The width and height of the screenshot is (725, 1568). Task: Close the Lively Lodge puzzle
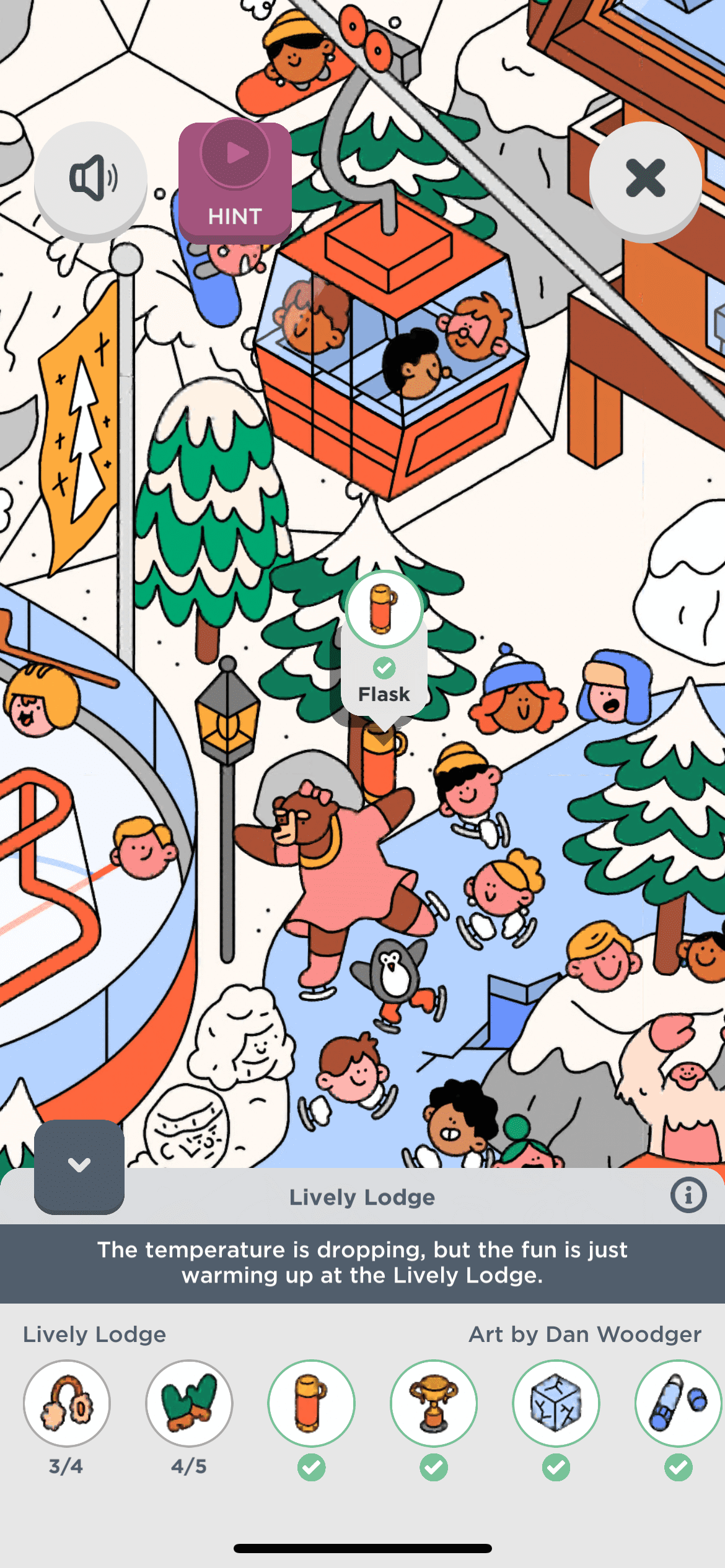(x=645, y=178)
